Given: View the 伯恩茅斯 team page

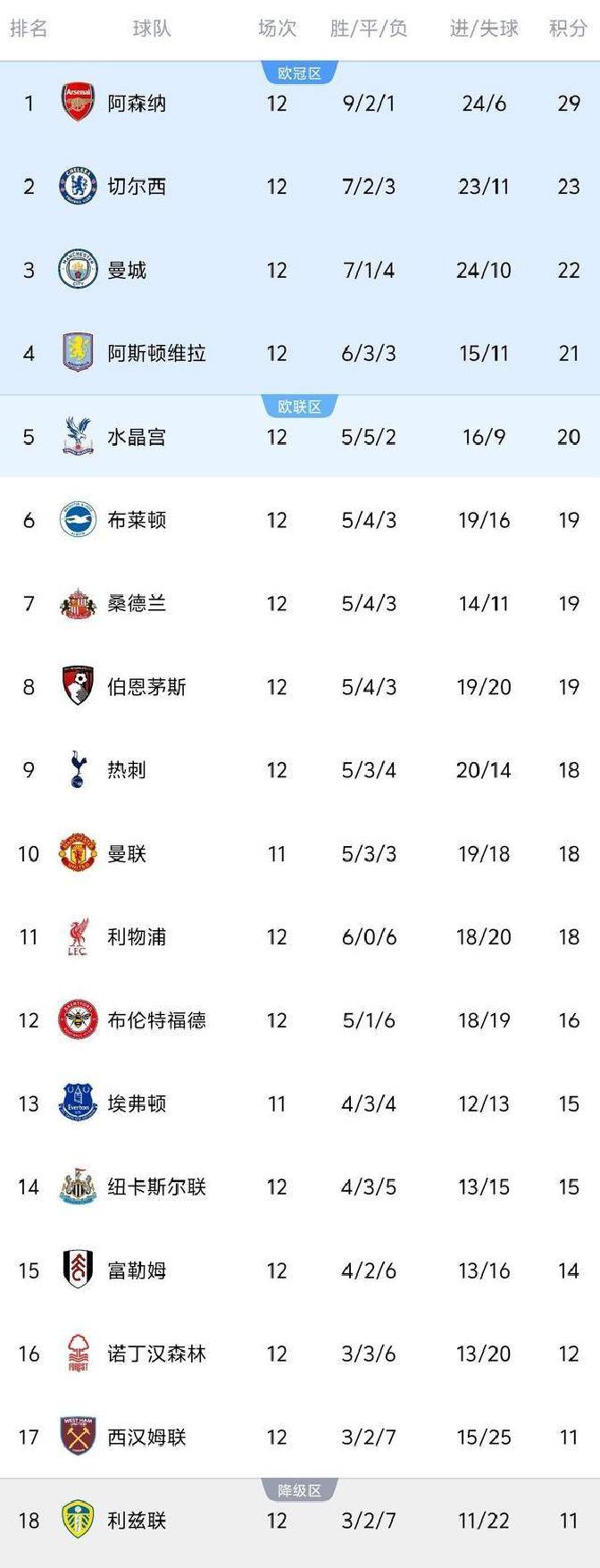Looking at the screenshot, I should tap(146, 687).
